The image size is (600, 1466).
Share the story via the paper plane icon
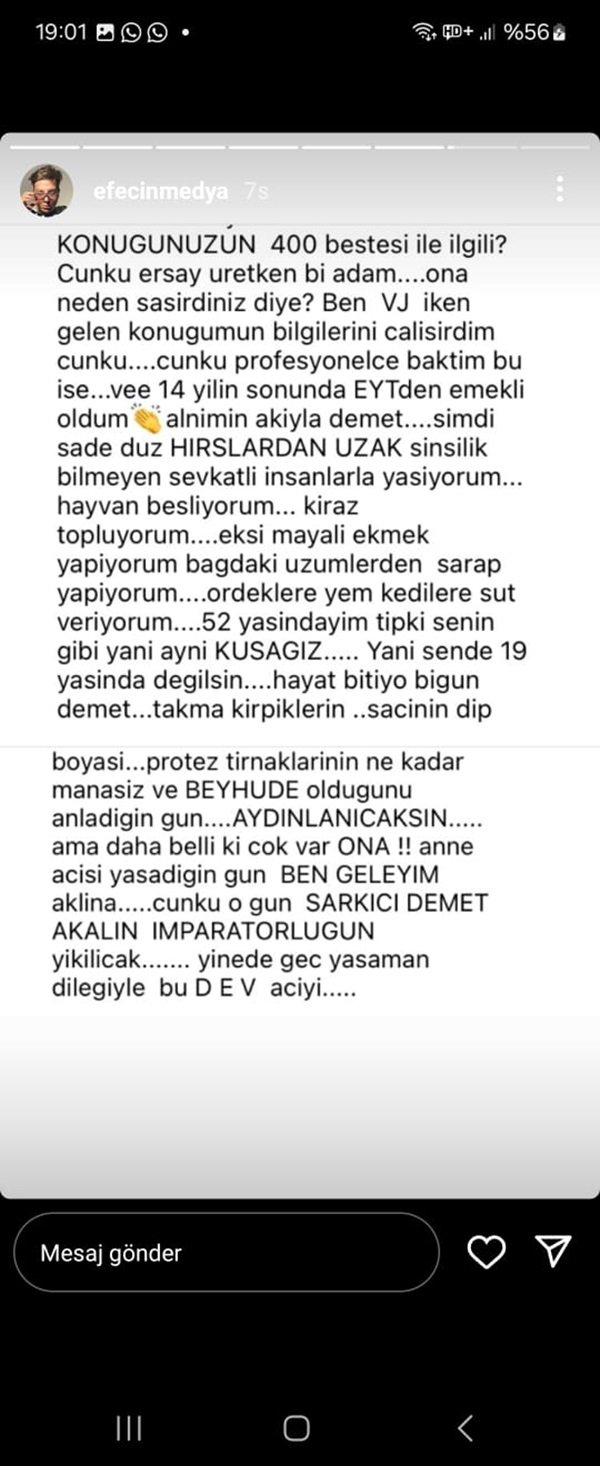[x=553, y=1251]
